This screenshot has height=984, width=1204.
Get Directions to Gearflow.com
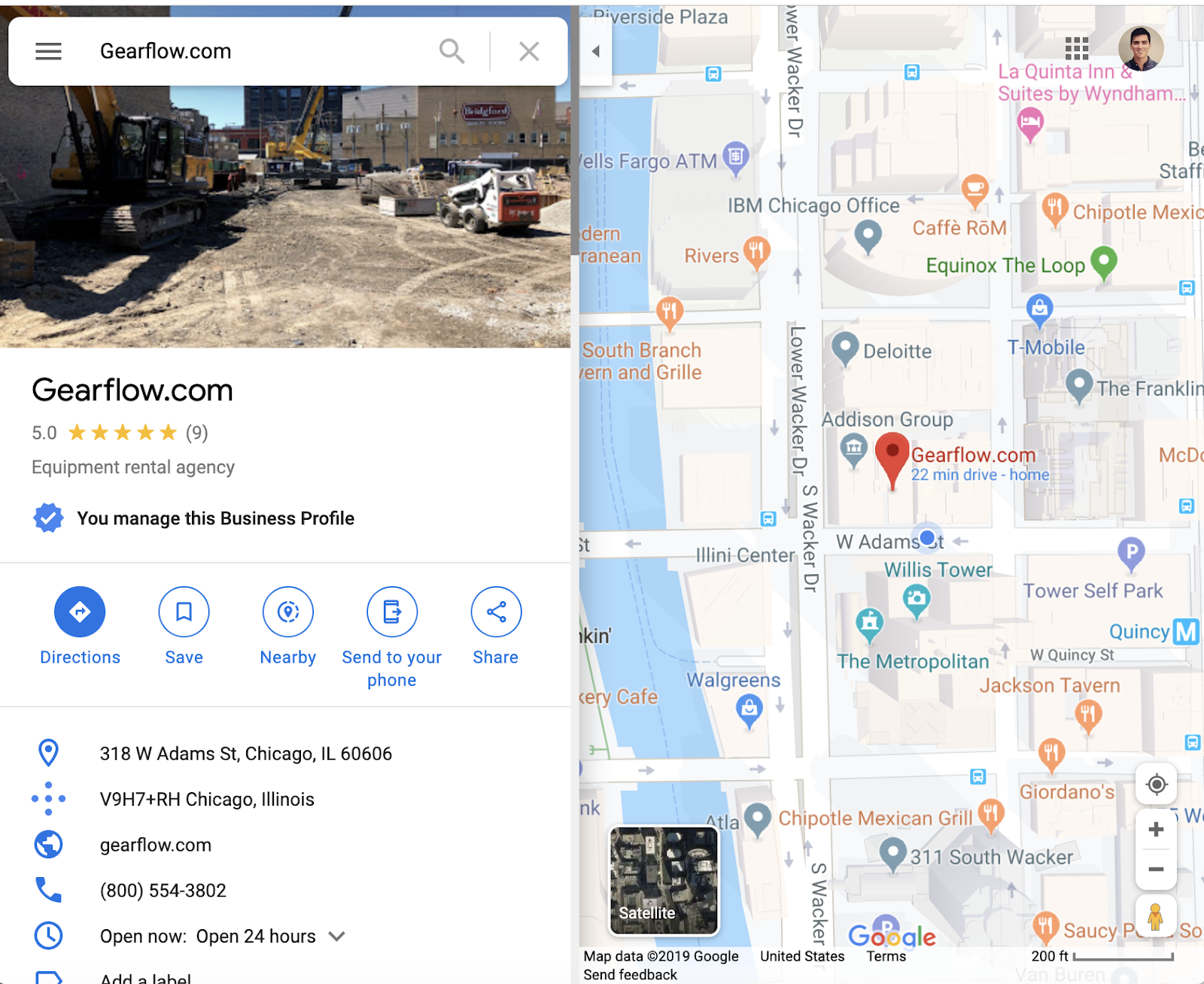click(80, 612)
